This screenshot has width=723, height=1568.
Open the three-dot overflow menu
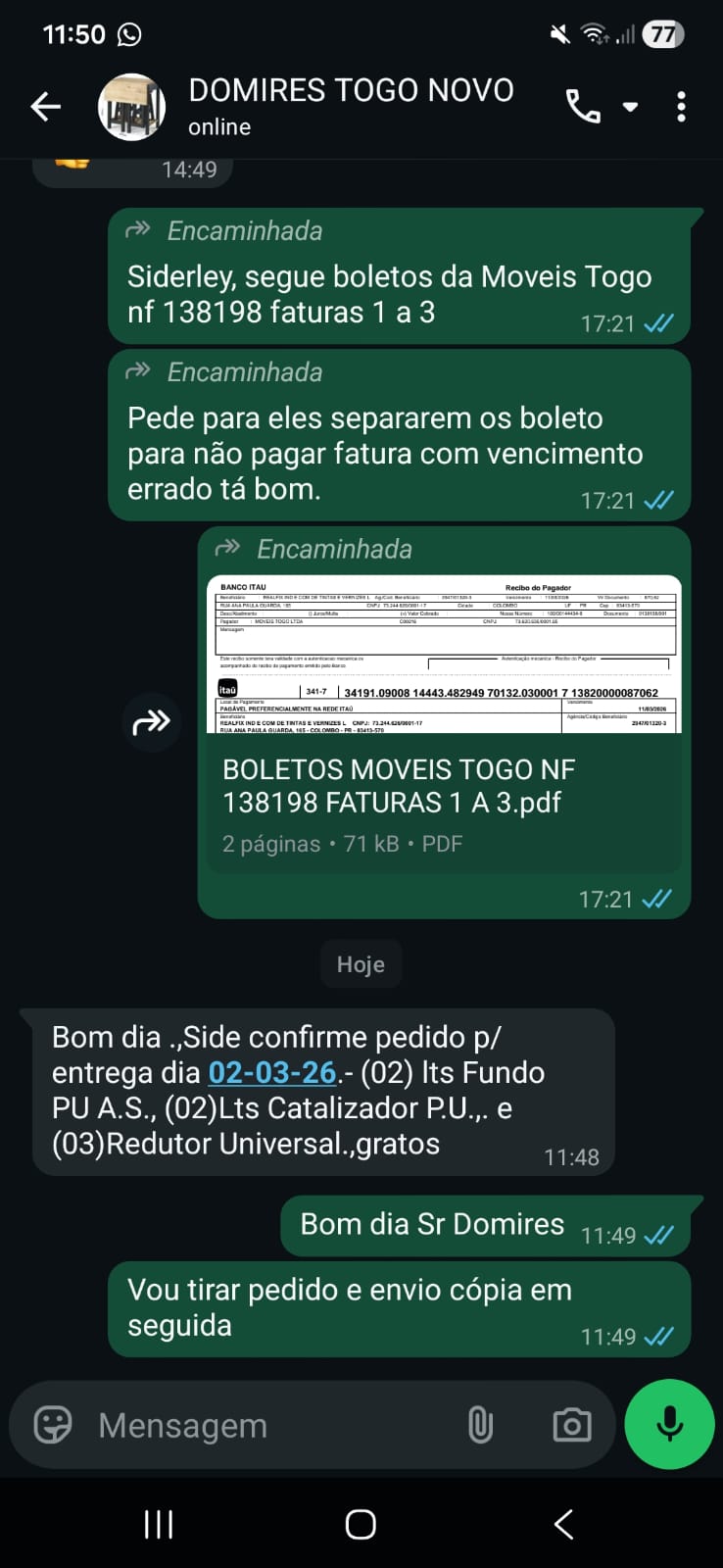point(681,107)
